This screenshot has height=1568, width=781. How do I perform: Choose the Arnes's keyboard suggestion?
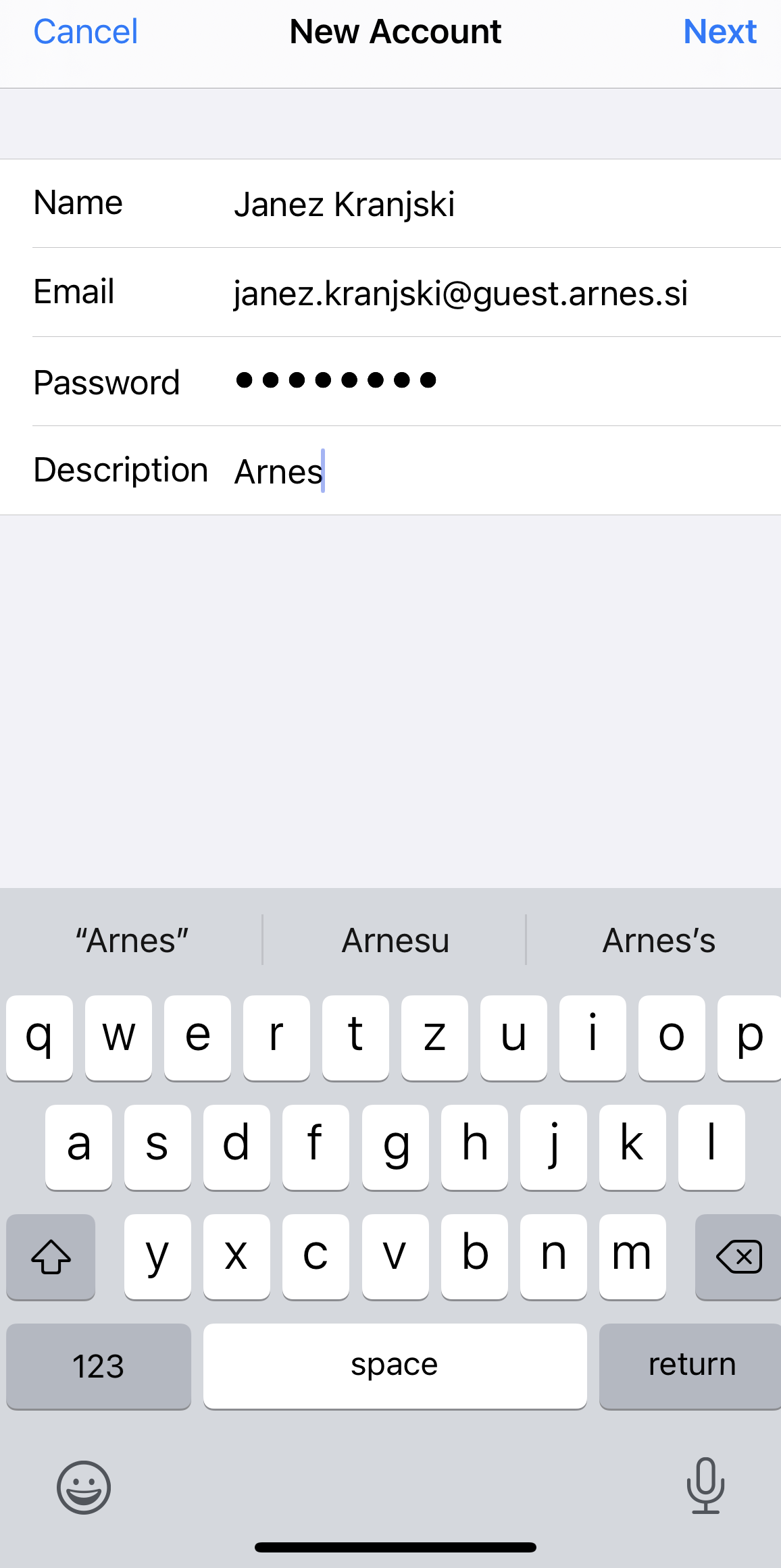(x=659, y=940)
